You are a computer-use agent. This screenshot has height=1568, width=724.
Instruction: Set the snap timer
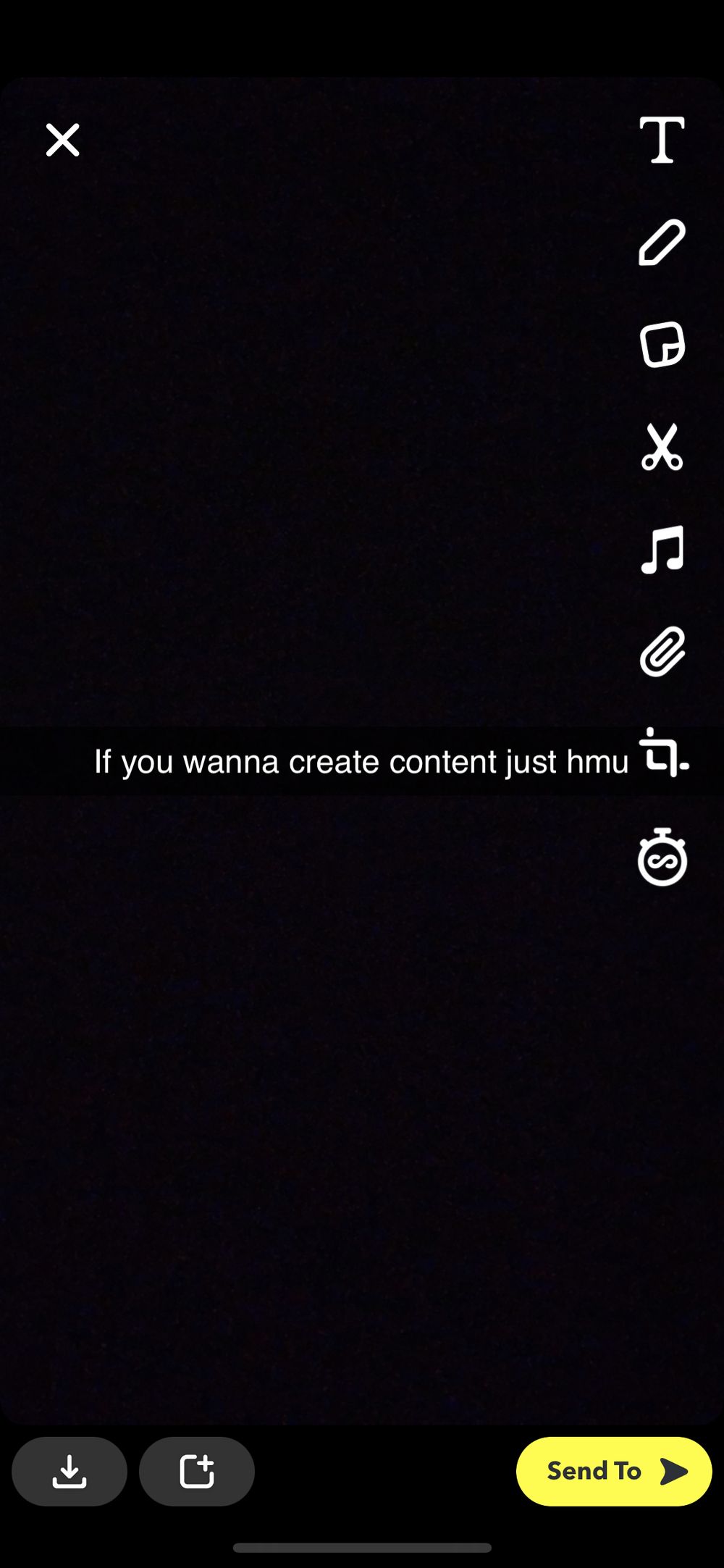tap(662, 857)
